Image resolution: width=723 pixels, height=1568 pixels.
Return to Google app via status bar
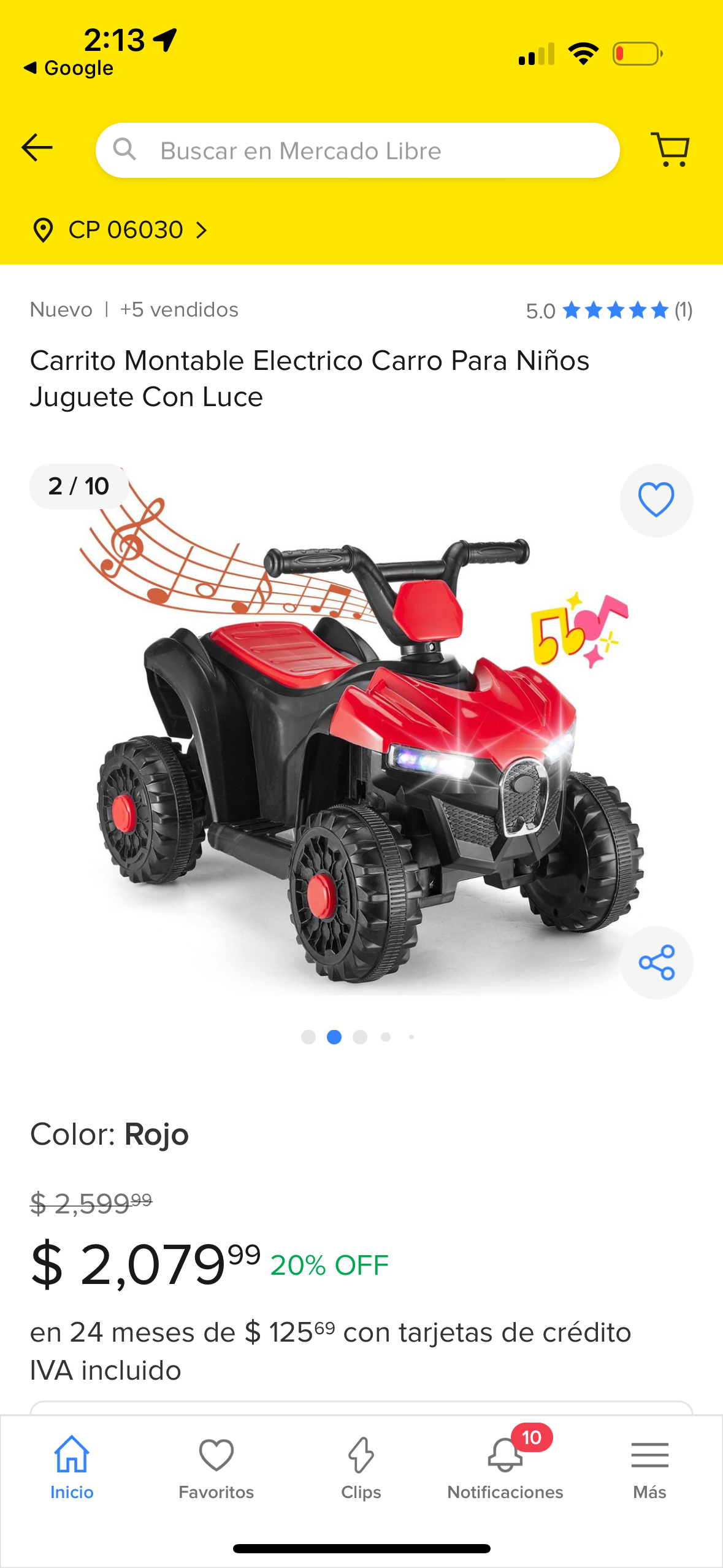click(x=69, y=67)
